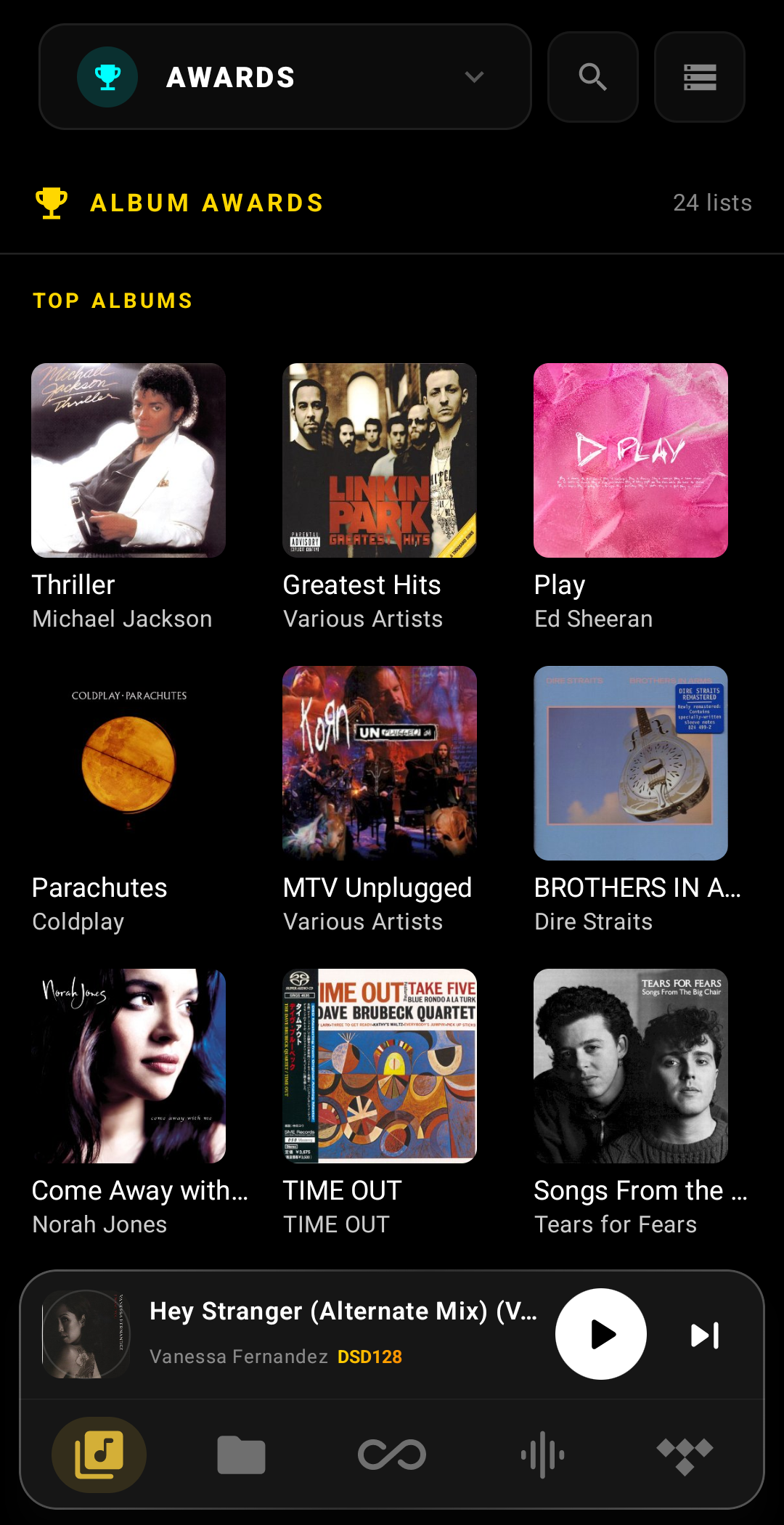This screenshot has width=784, height=1525.
Task: Switch to the folders tab
Action: (x=241, y=1455)
